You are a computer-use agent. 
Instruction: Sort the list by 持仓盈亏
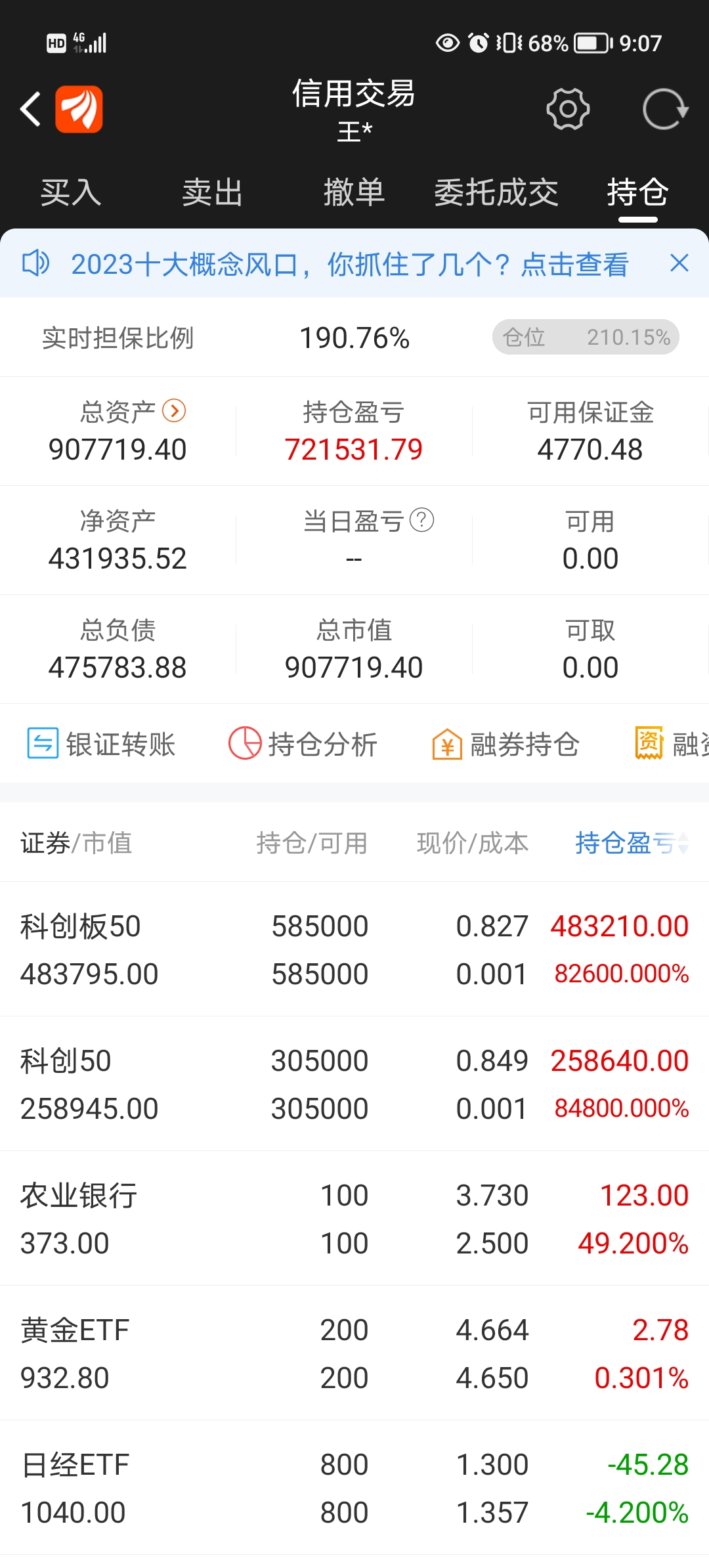632,843
